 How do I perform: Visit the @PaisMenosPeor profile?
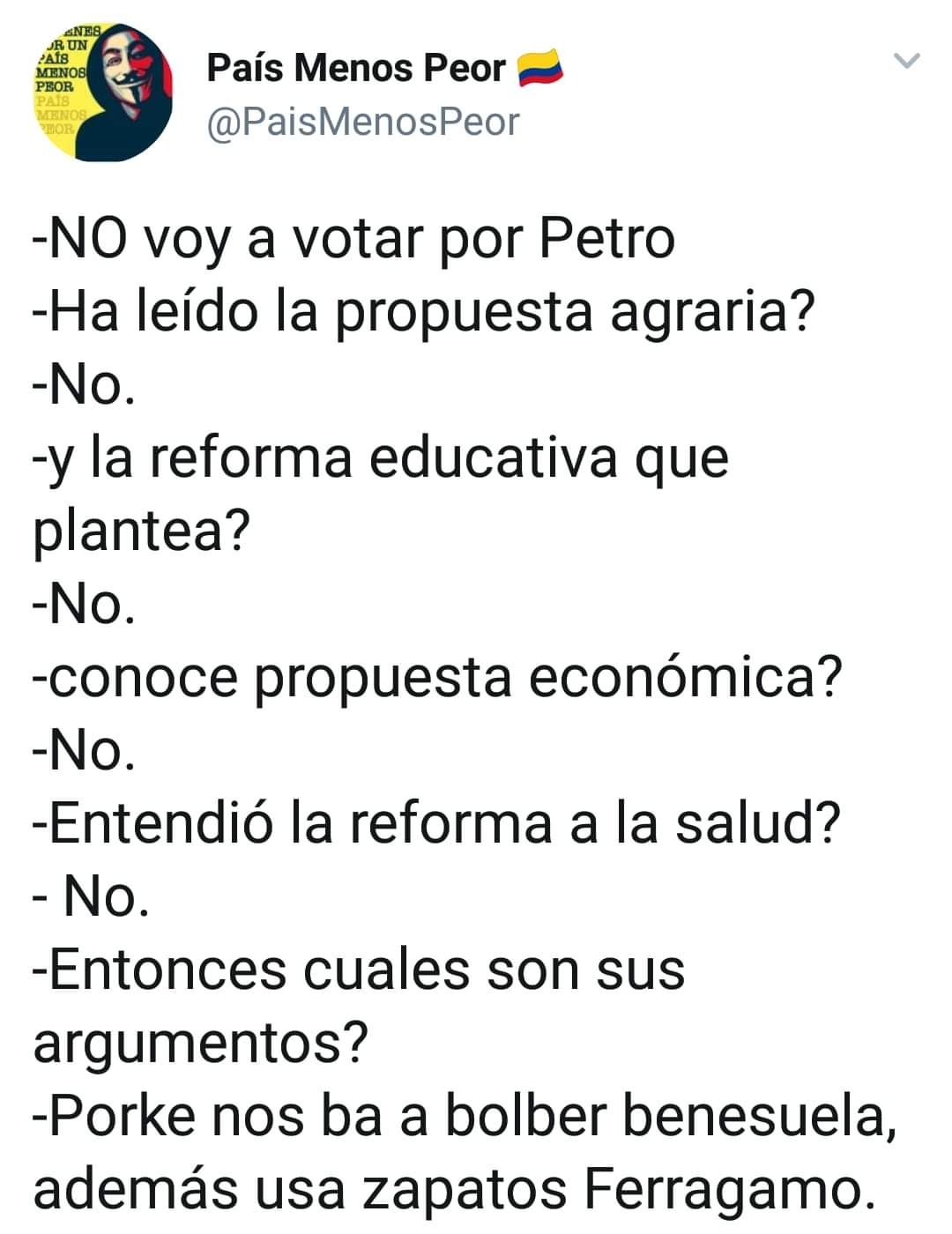pos(362,122)
